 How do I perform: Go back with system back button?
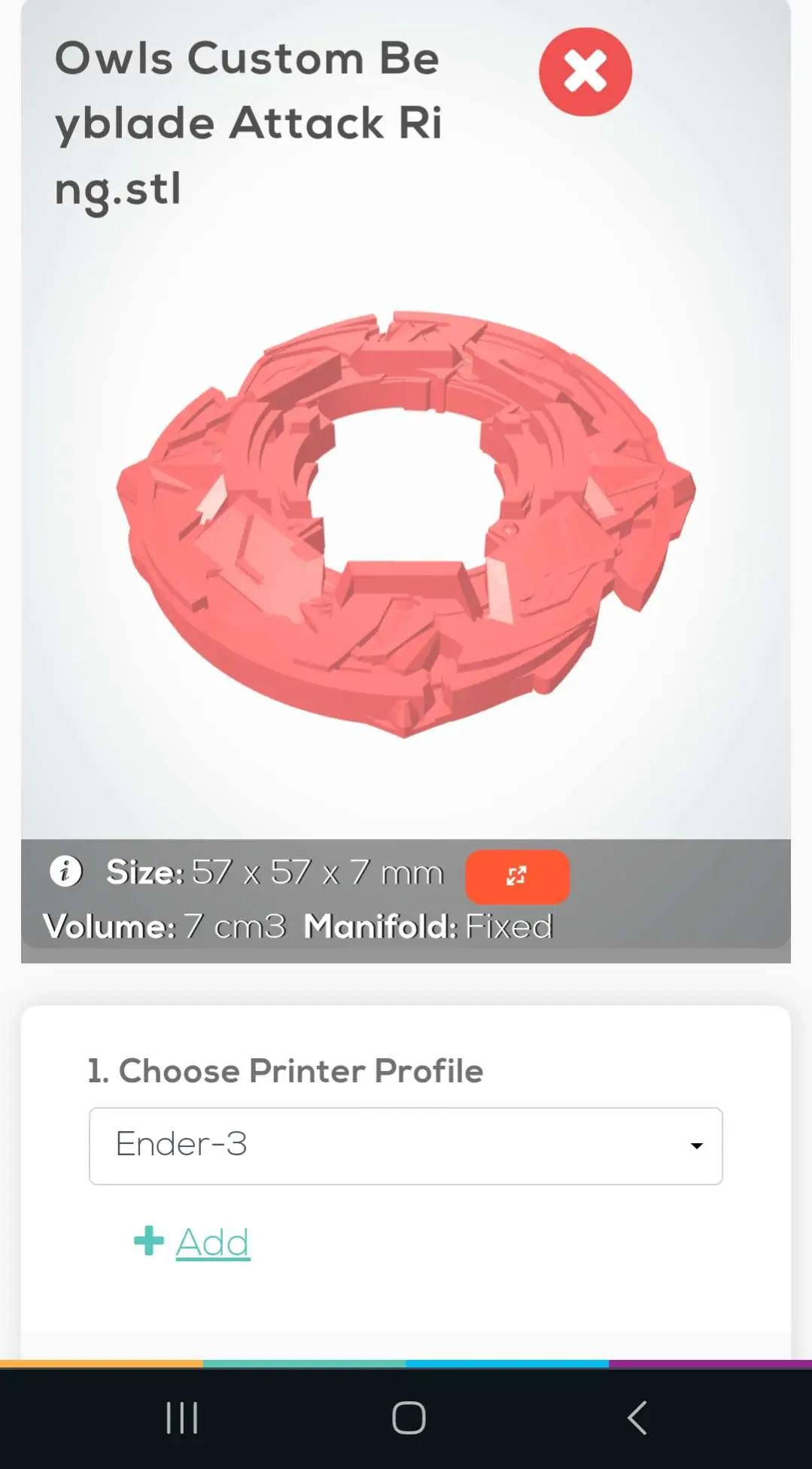point(637,1418)
